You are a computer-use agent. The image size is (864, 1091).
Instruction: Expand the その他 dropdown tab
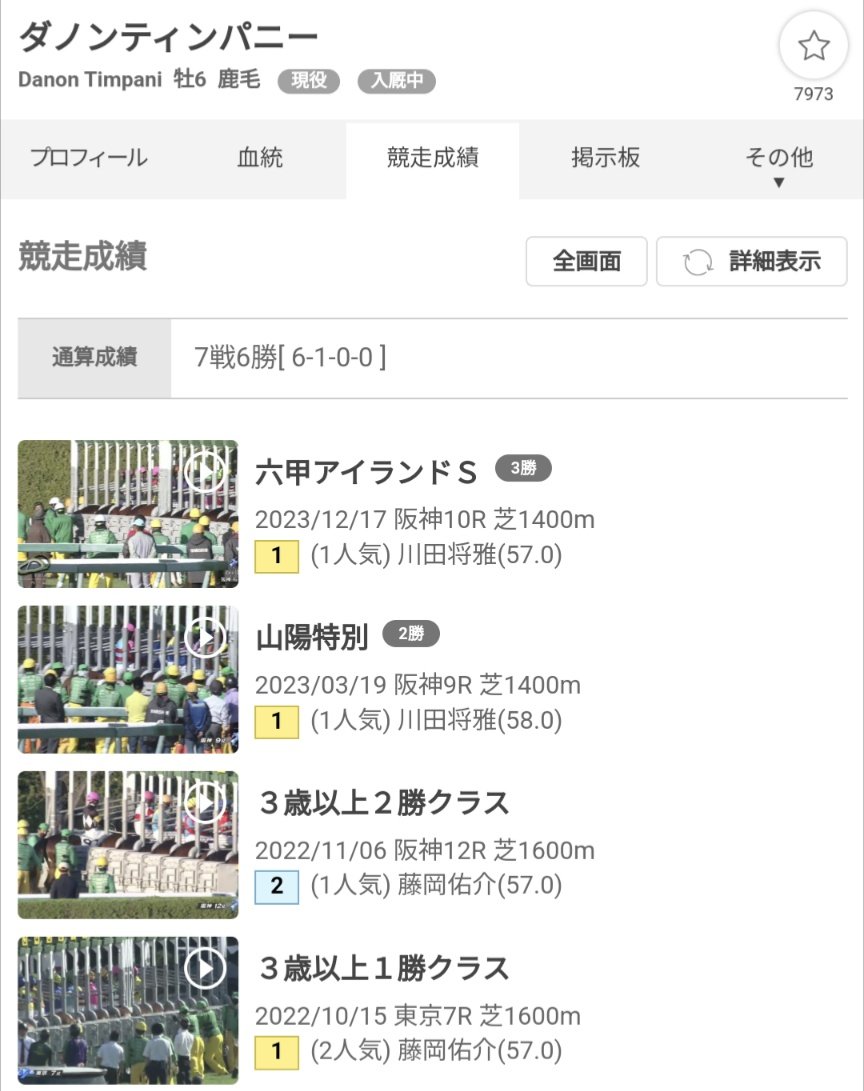coord(778,163)
